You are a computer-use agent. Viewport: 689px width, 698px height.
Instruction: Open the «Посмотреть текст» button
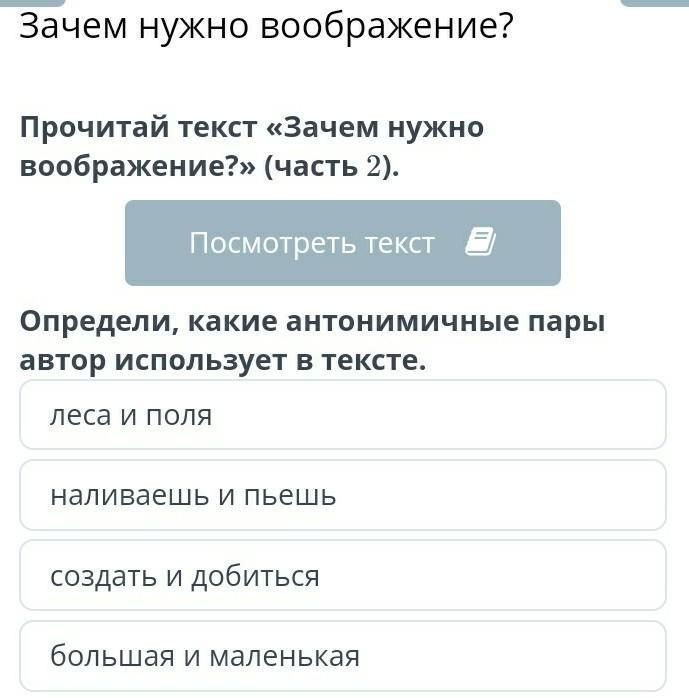(343, 243)
